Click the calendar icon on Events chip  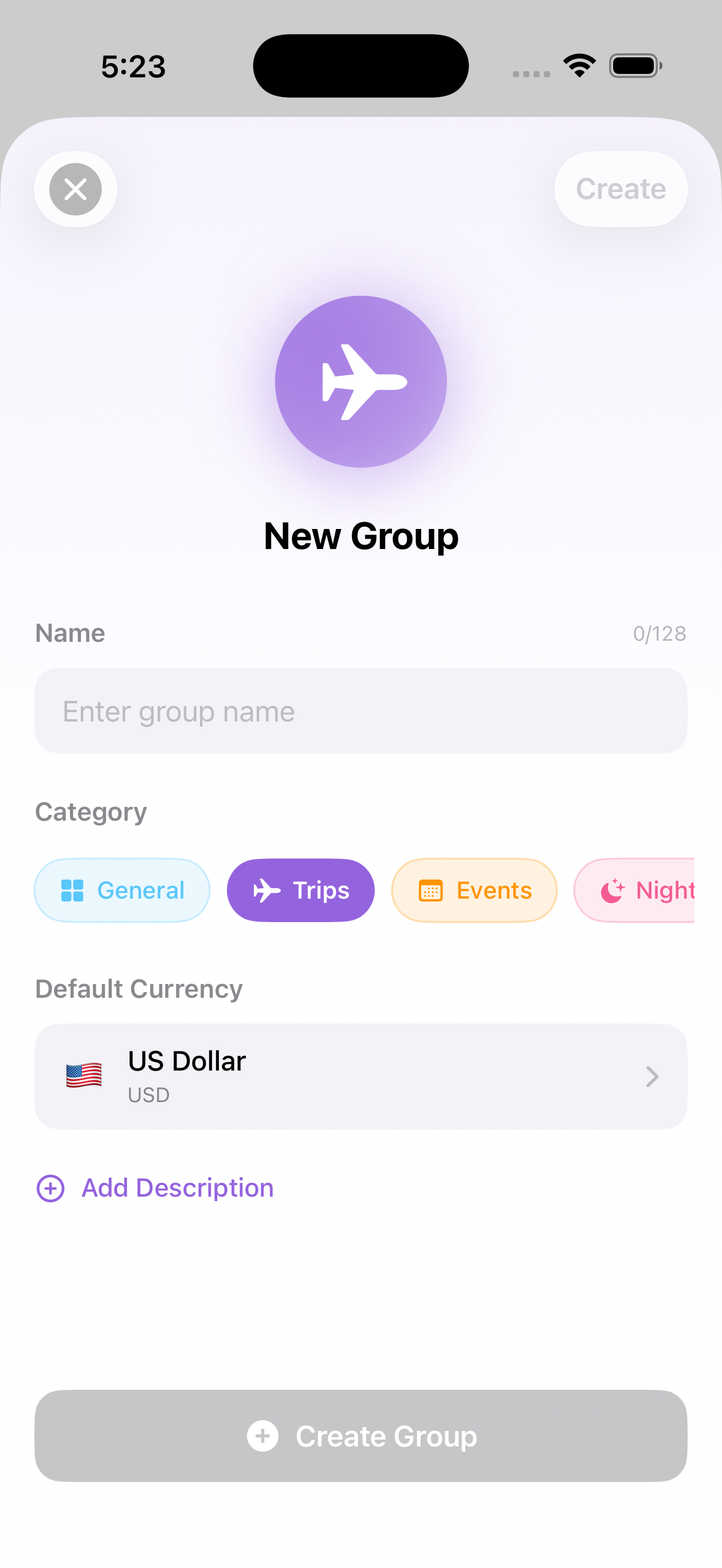(431, 889)
